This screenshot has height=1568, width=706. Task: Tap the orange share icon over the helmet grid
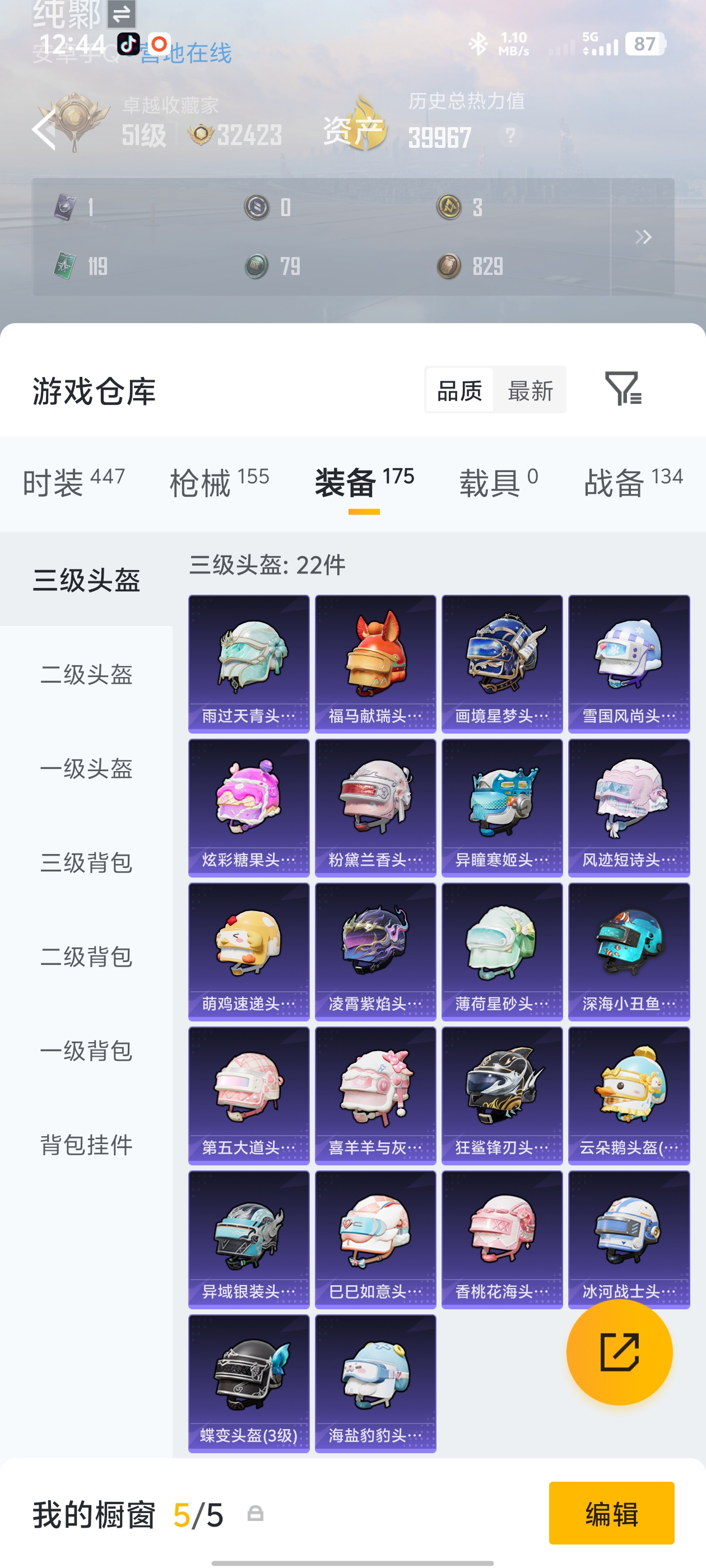pyautogui.click(x=620, y=1352)
